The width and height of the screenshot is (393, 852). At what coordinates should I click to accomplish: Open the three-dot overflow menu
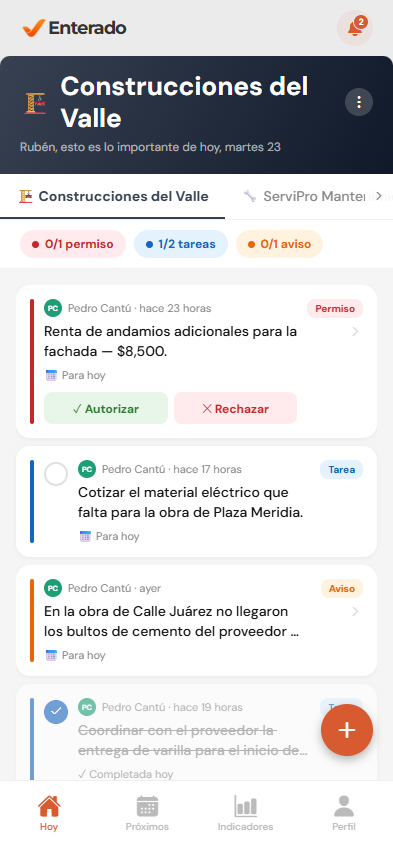point(359,102)
